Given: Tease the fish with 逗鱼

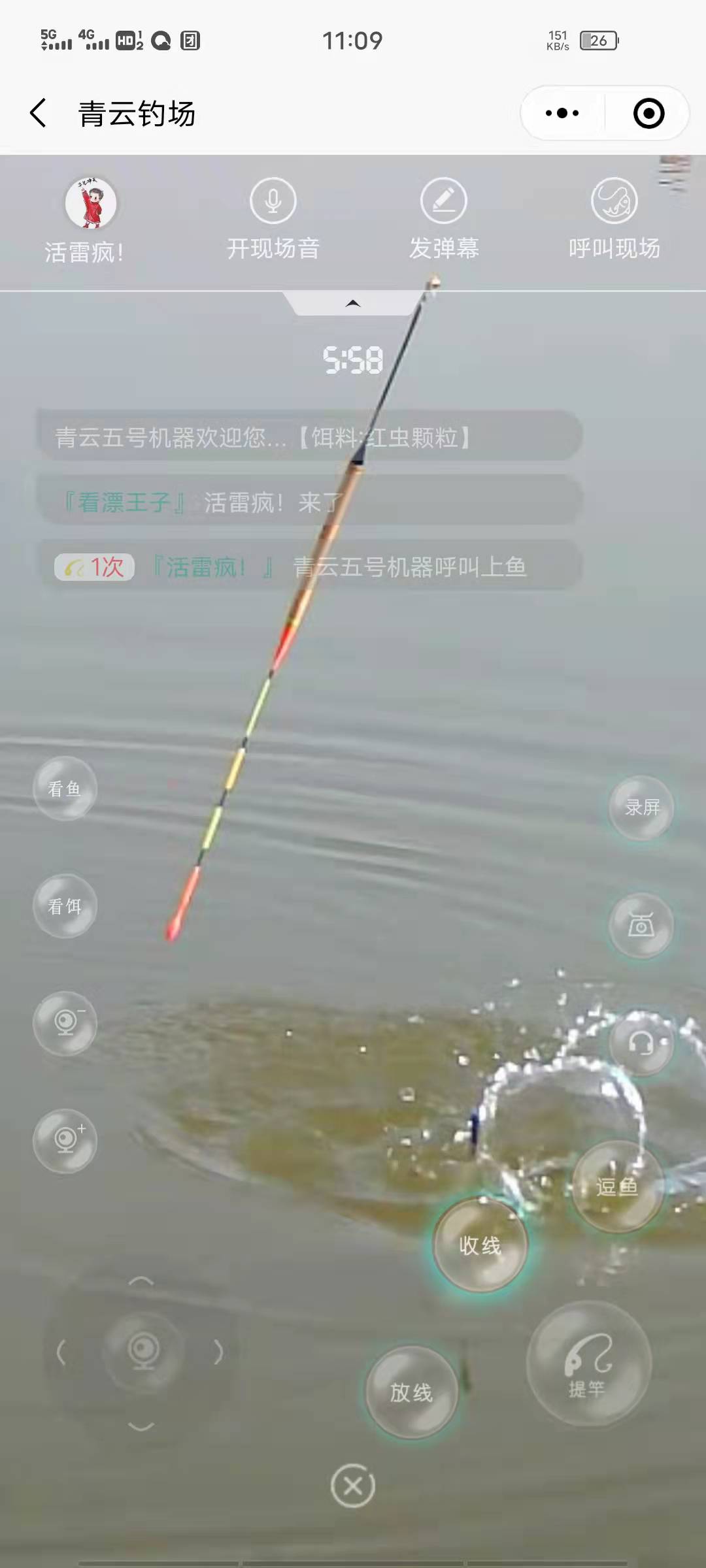Looking at the screenshot, I should tap(617, 1186).
